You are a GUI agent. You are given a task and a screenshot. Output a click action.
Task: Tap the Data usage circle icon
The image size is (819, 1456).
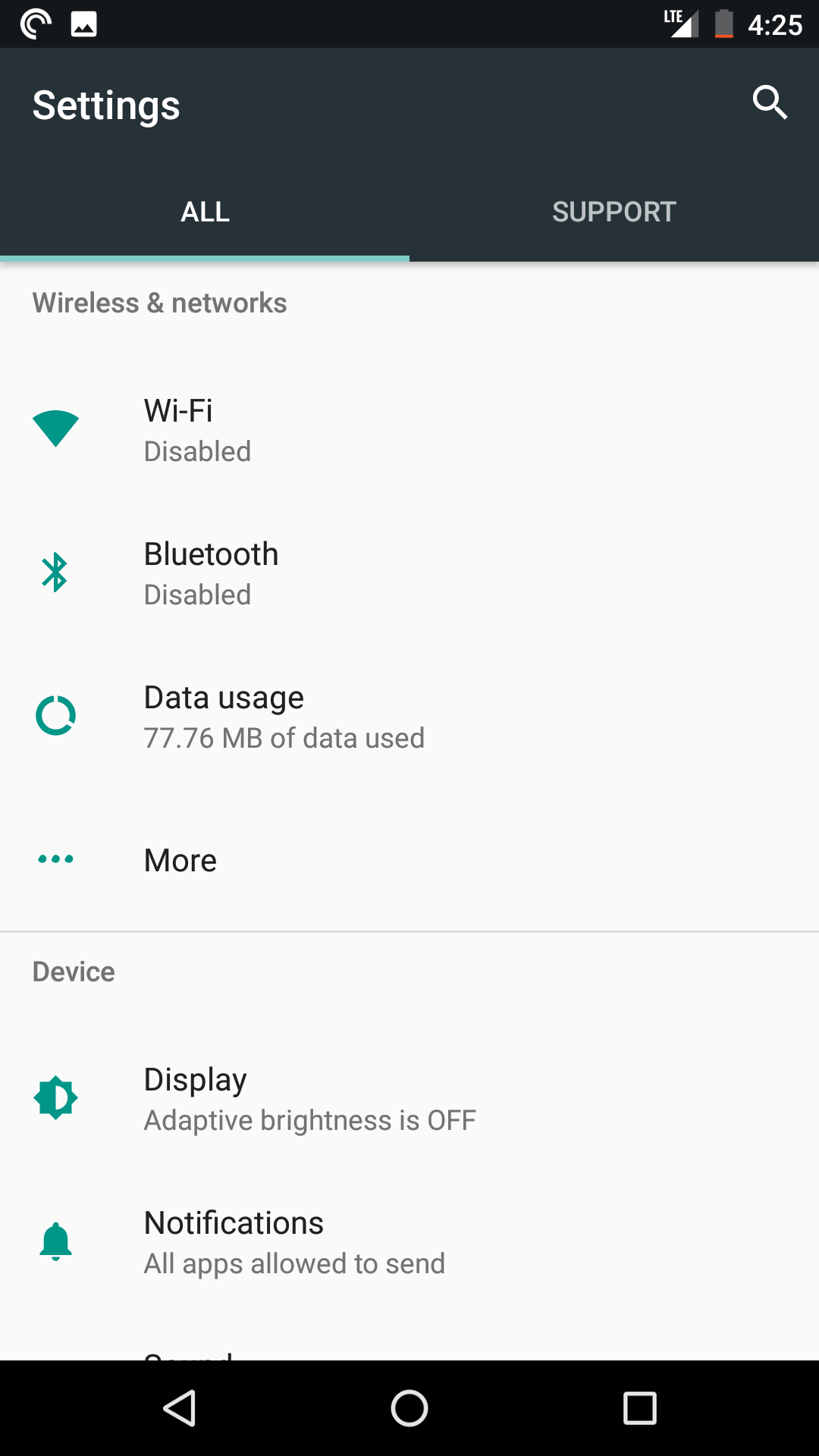click(x=55, y=715)
